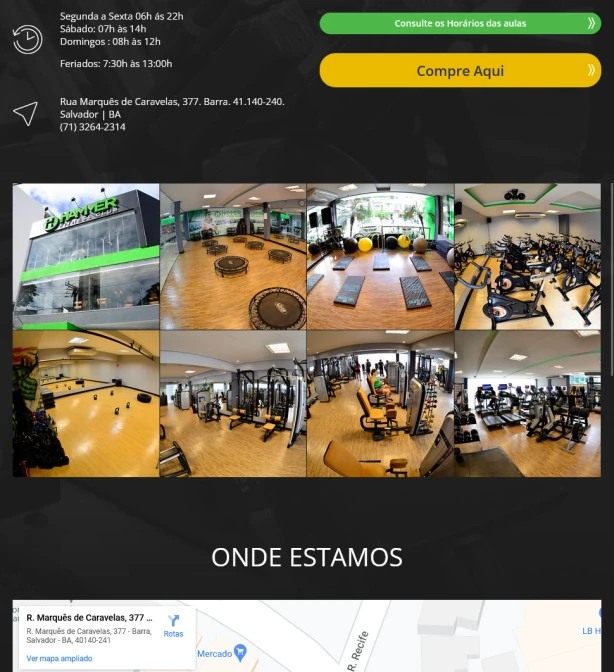
Task: Open 'Consulte os Horários das aulas' button
Action: 460,23
